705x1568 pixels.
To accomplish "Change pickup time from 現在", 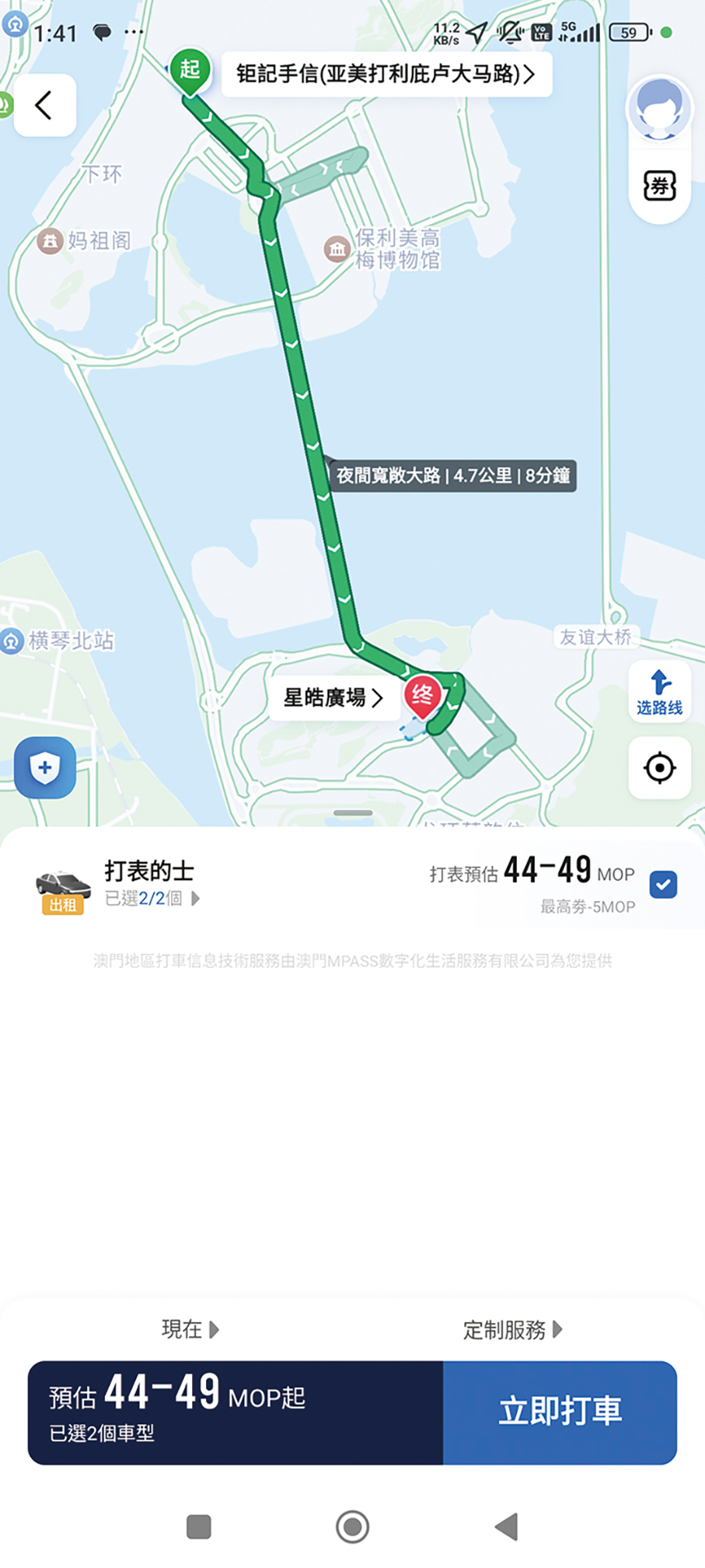I will coord(190,1329).
